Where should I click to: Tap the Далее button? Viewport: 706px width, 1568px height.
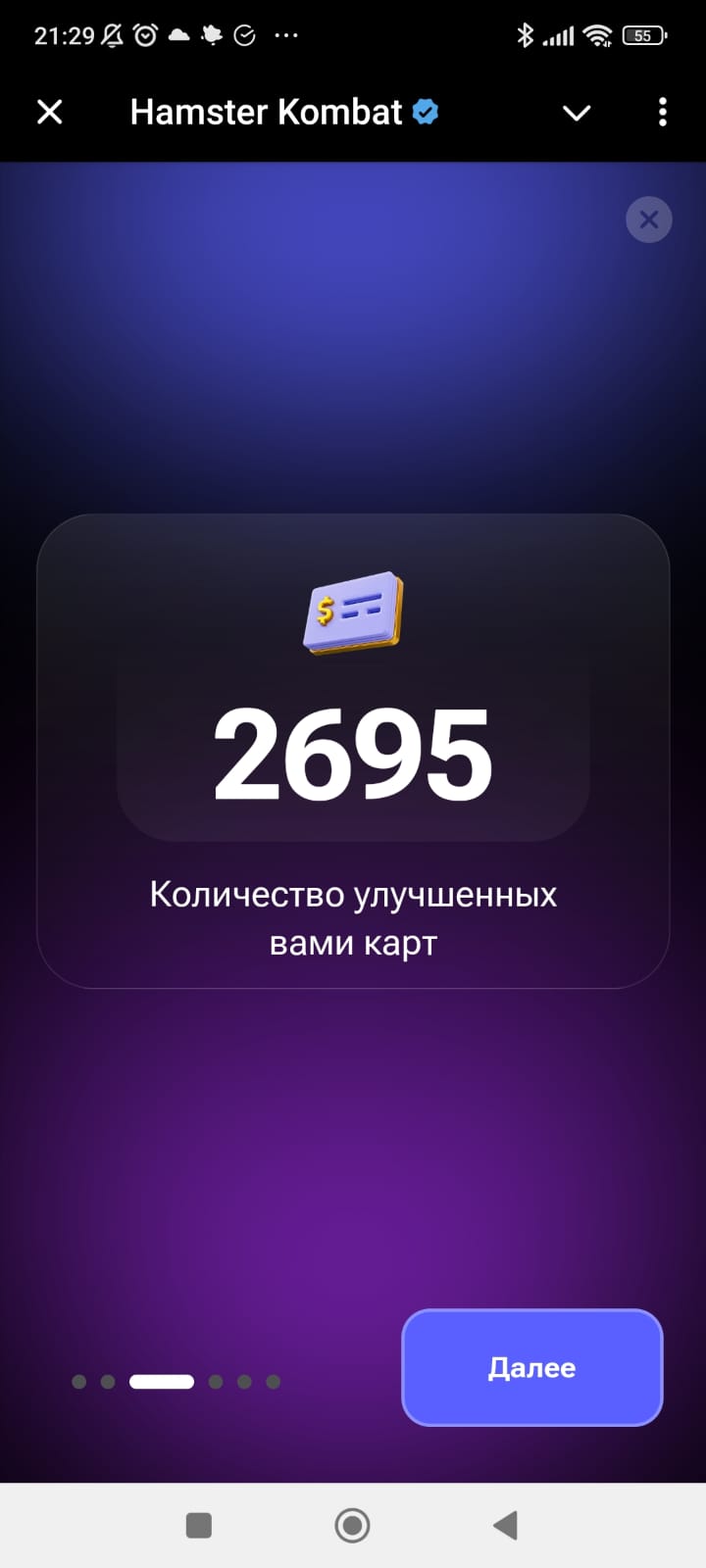coord(532,1367)
